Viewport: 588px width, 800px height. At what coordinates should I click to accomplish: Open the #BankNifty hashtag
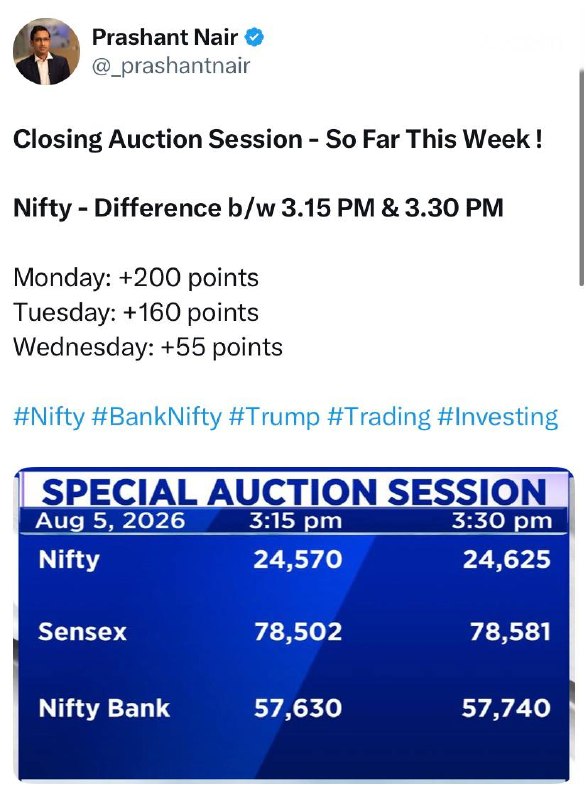point(157,417)
